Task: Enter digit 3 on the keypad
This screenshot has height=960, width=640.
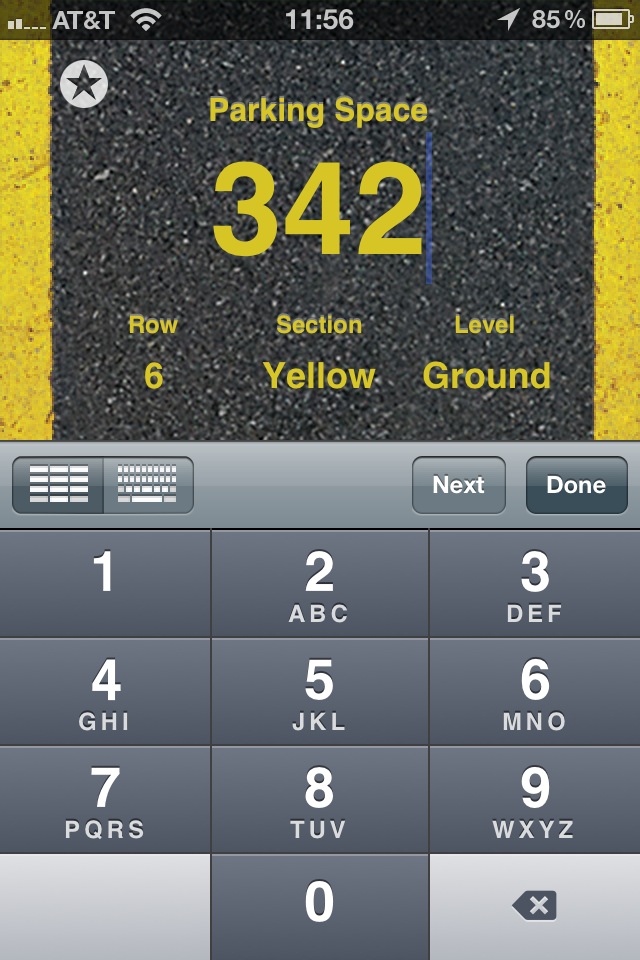Action: pyautogui.click(x=535, y=583)
